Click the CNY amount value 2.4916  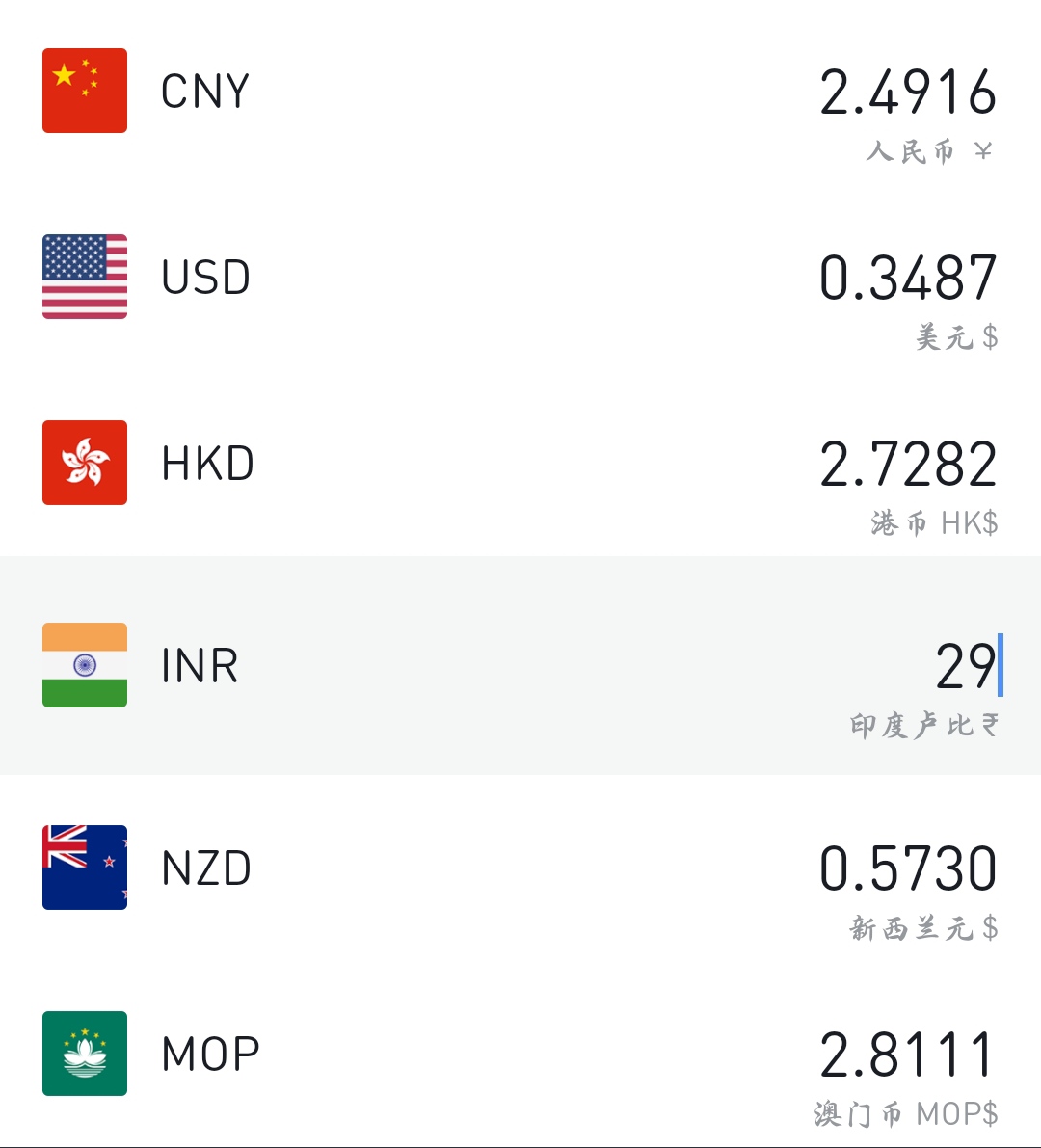pyautogui.click(x=907, y=89)
